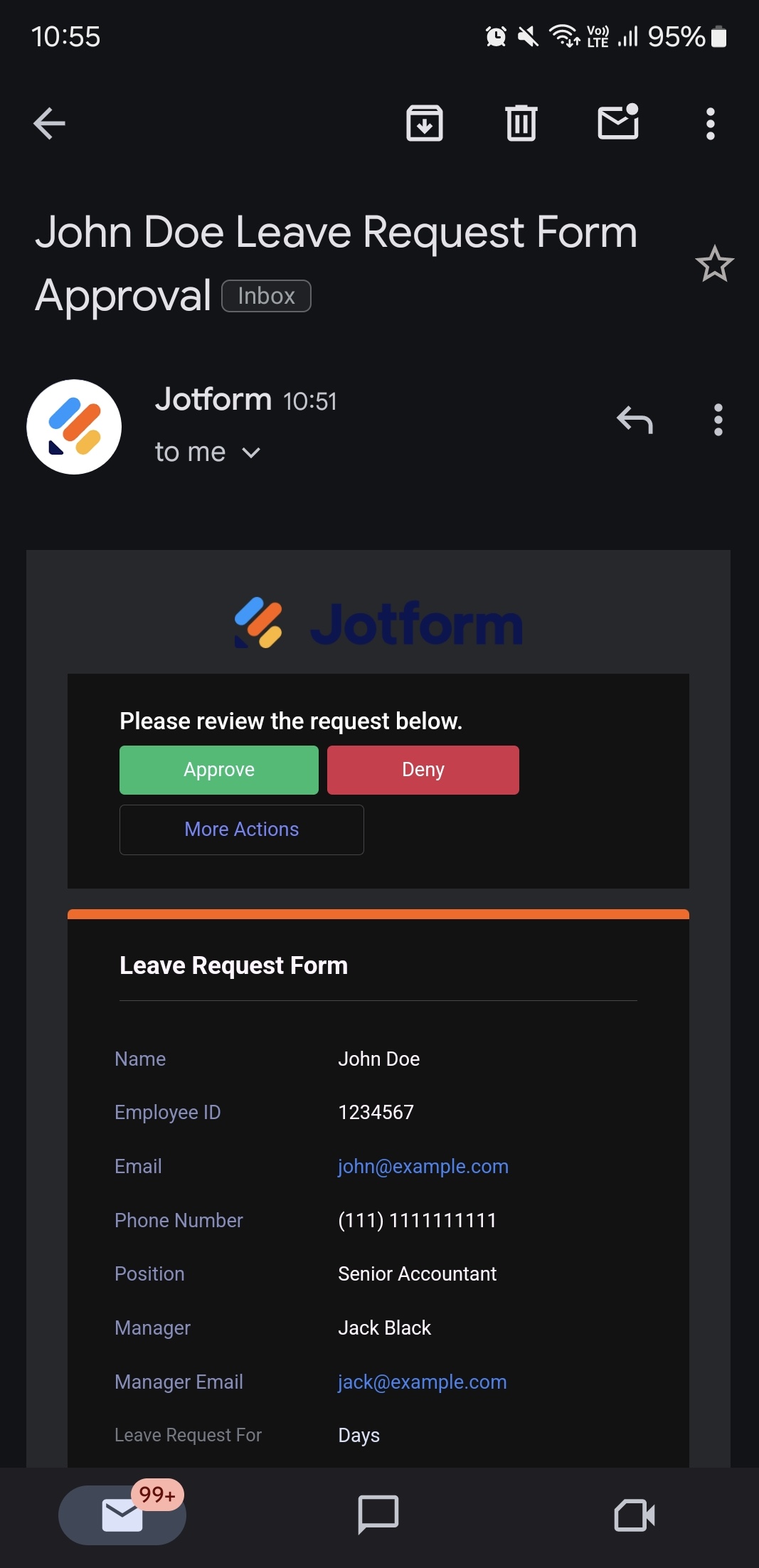Tap the Inbox label chip
The image size is (759, 1568).
(266, 296)
